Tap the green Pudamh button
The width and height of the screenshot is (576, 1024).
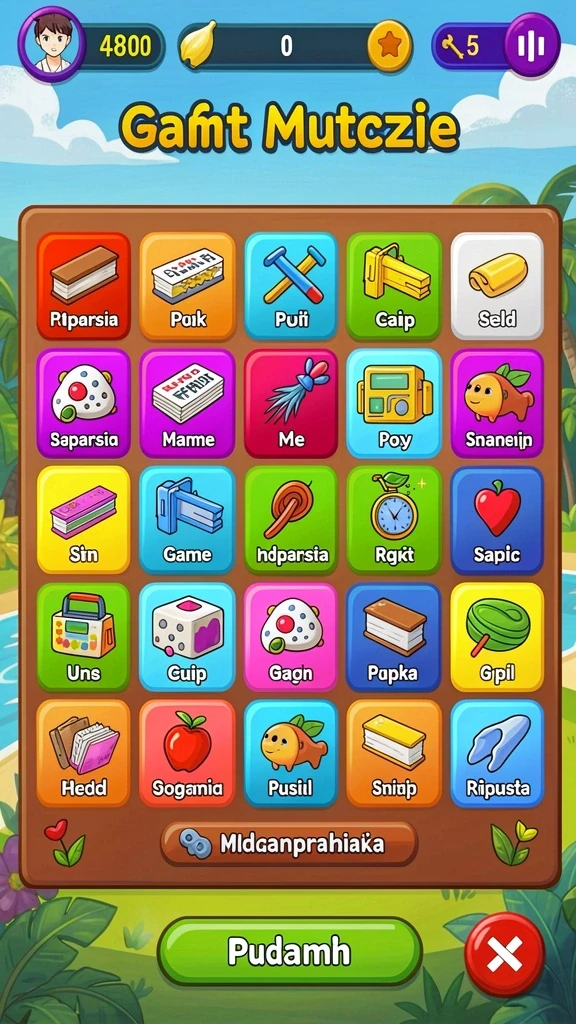[290, 952]
